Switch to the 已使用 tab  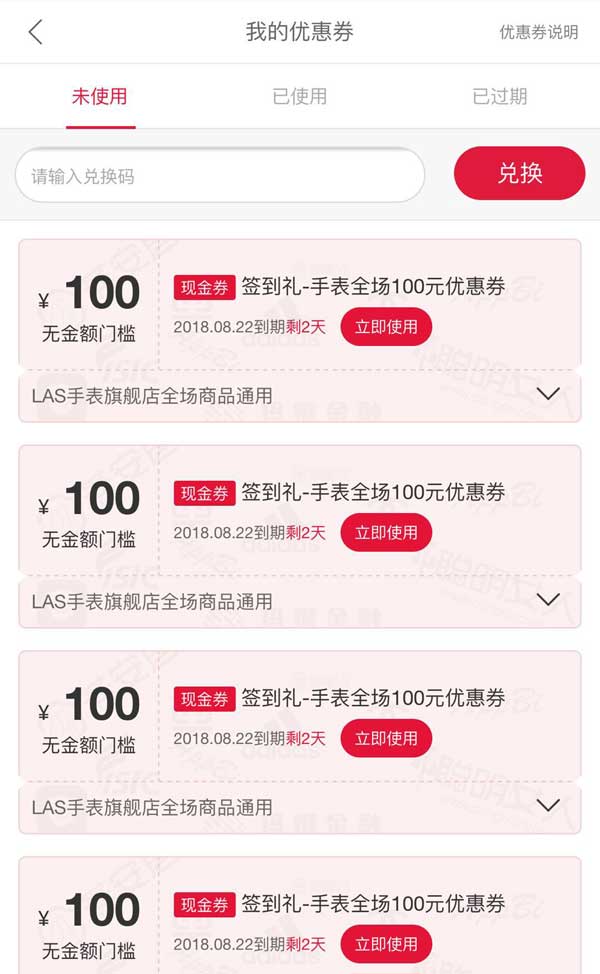[299, 97]
